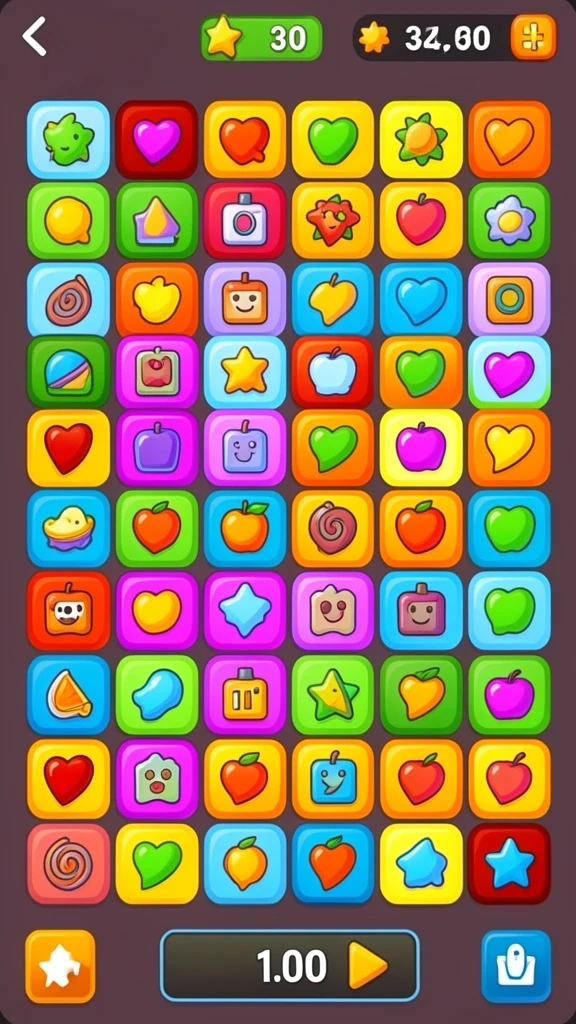Select the blue star tile on dark red
Viewport: 576px width, 1024px height.
click(509, 863)
